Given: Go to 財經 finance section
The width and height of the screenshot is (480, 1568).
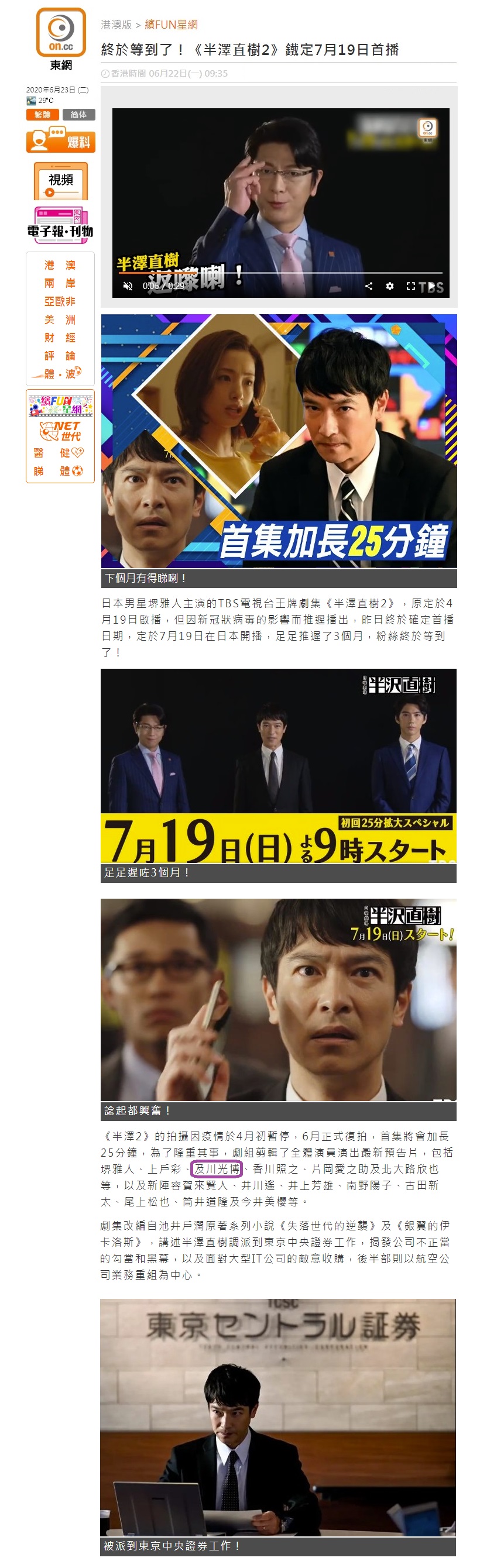Looking at the screenshot, I should tap(60, 338).
